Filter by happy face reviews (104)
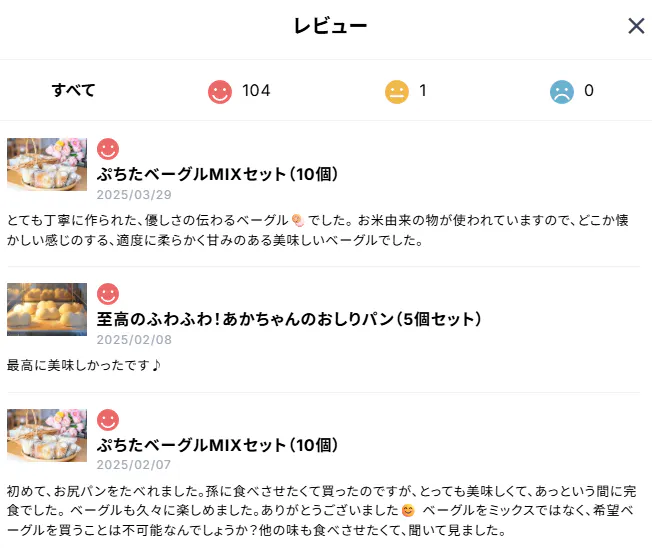Screen dimensions: 652x548 [x=239, y=91]
